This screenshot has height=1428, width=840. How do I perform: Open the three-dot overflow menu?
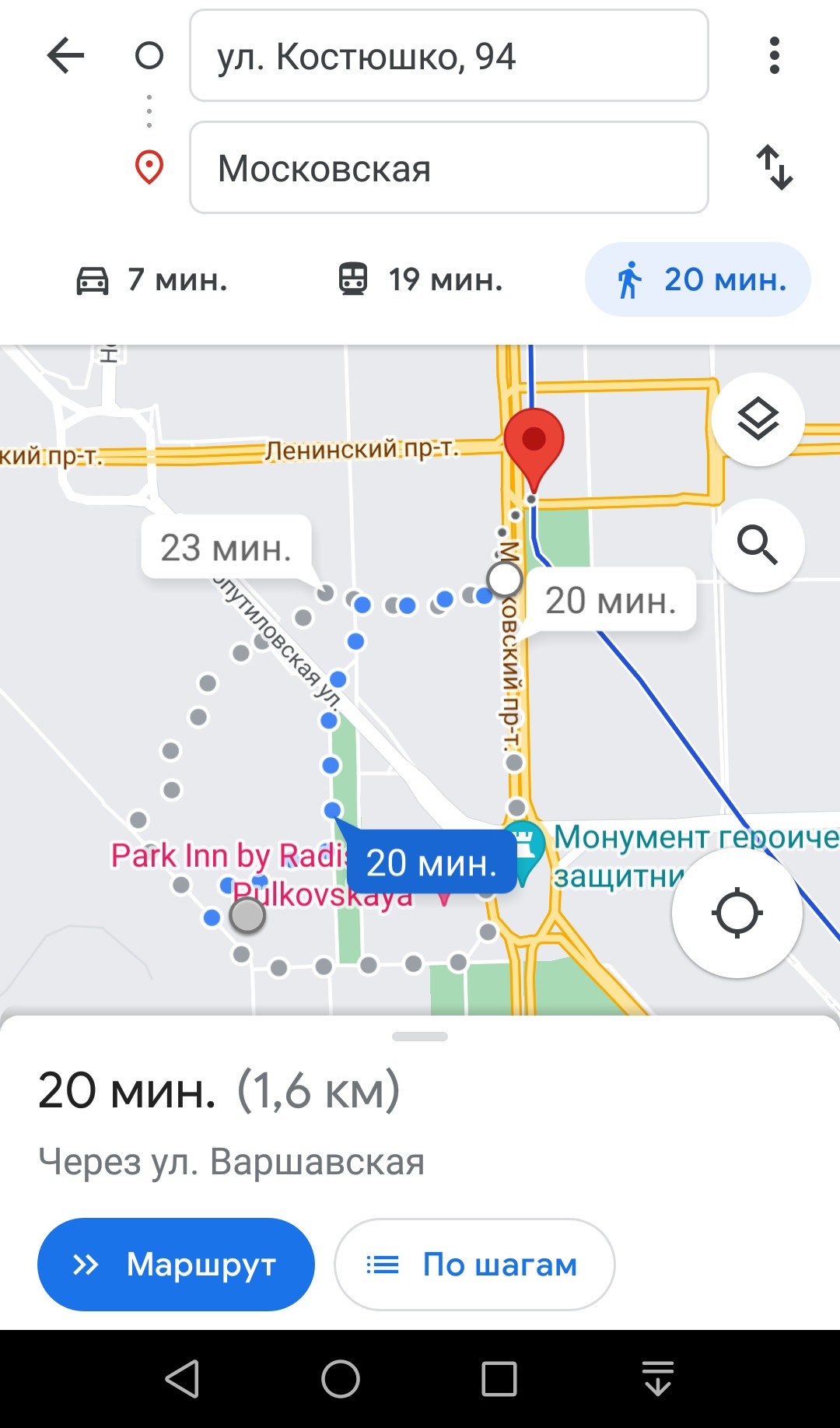click(774, 56)
